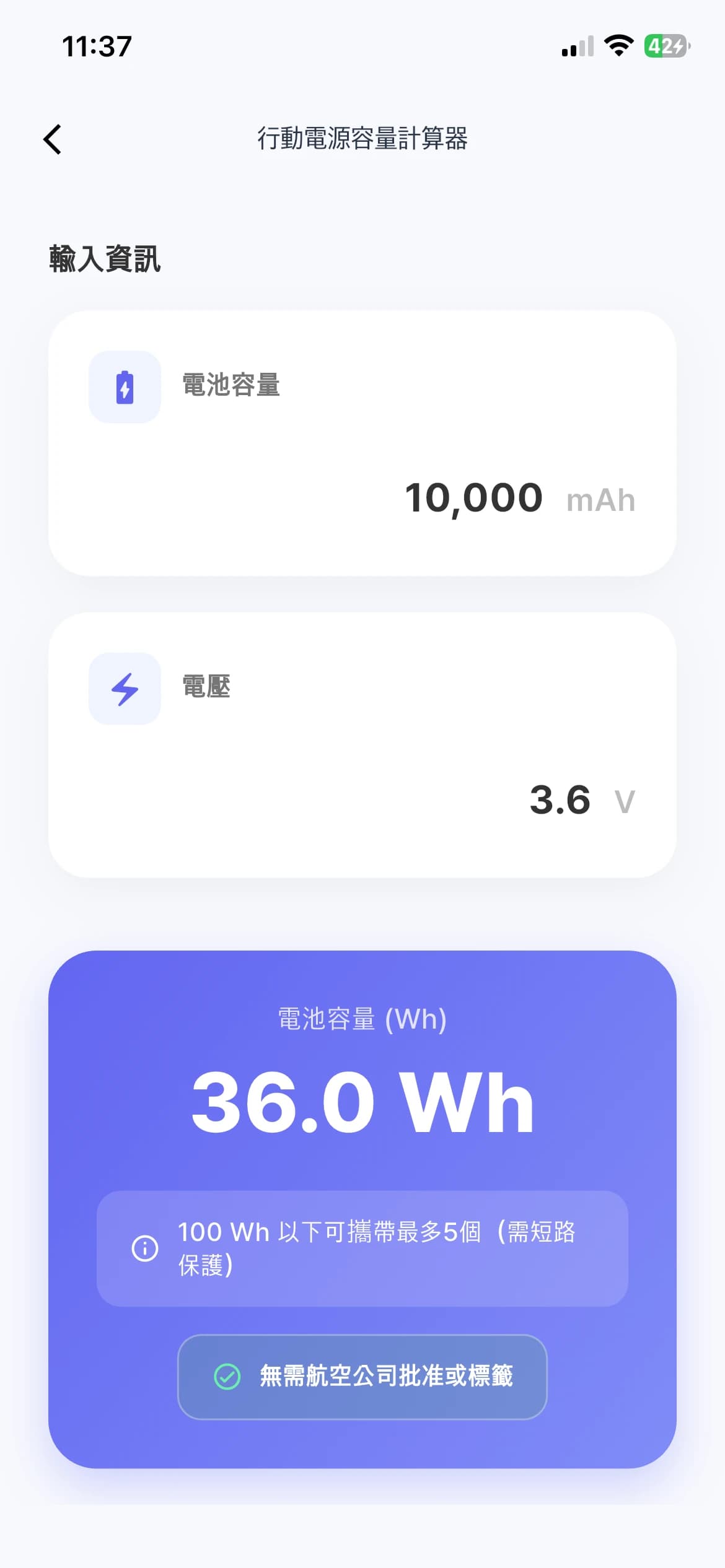The image size is (725, 1568).
Task: Tap the cellular signal icon
Action: 576,46
